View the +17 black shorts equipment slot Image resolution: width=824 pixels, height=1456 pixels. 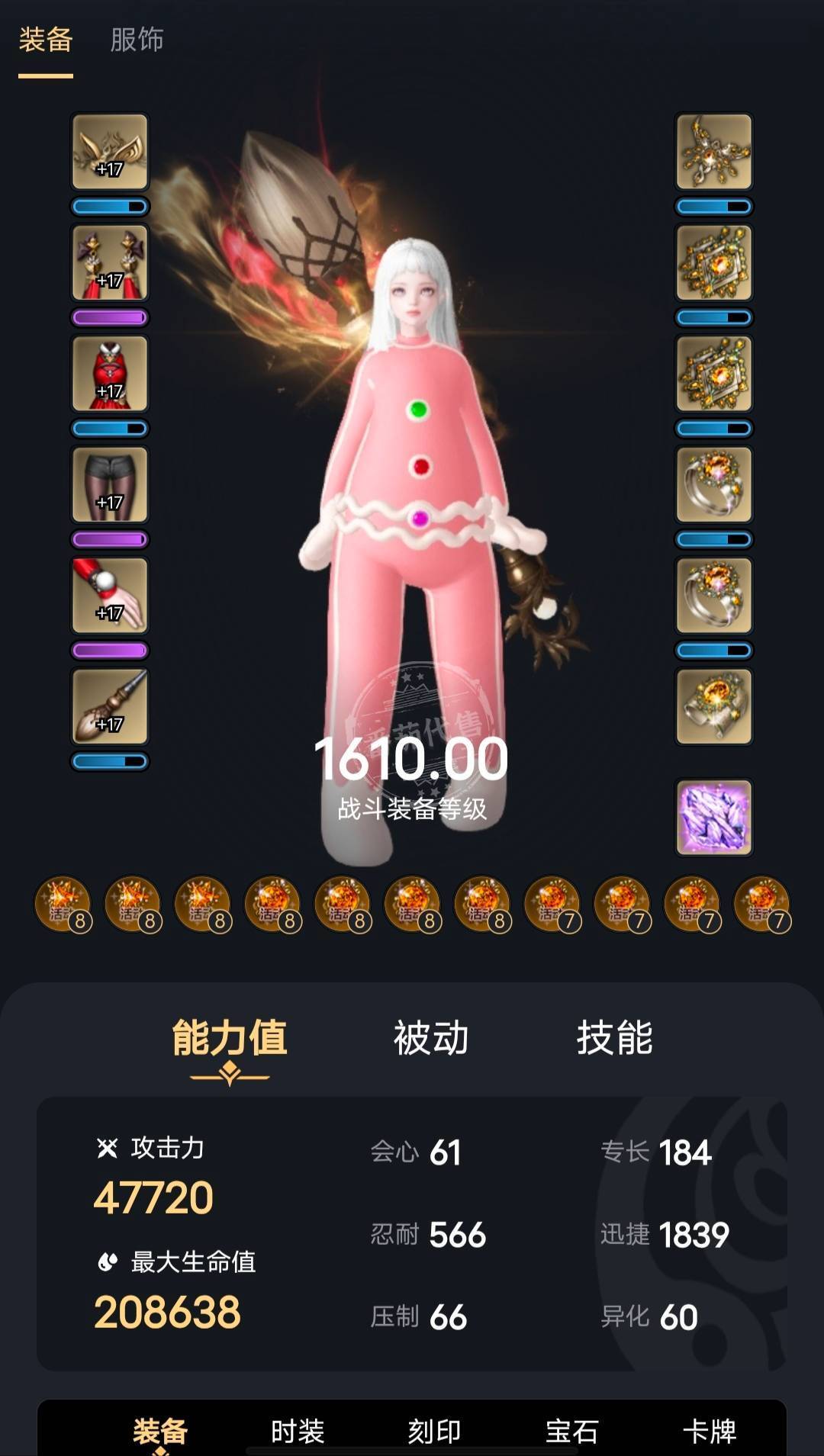[x=110, y=485]
